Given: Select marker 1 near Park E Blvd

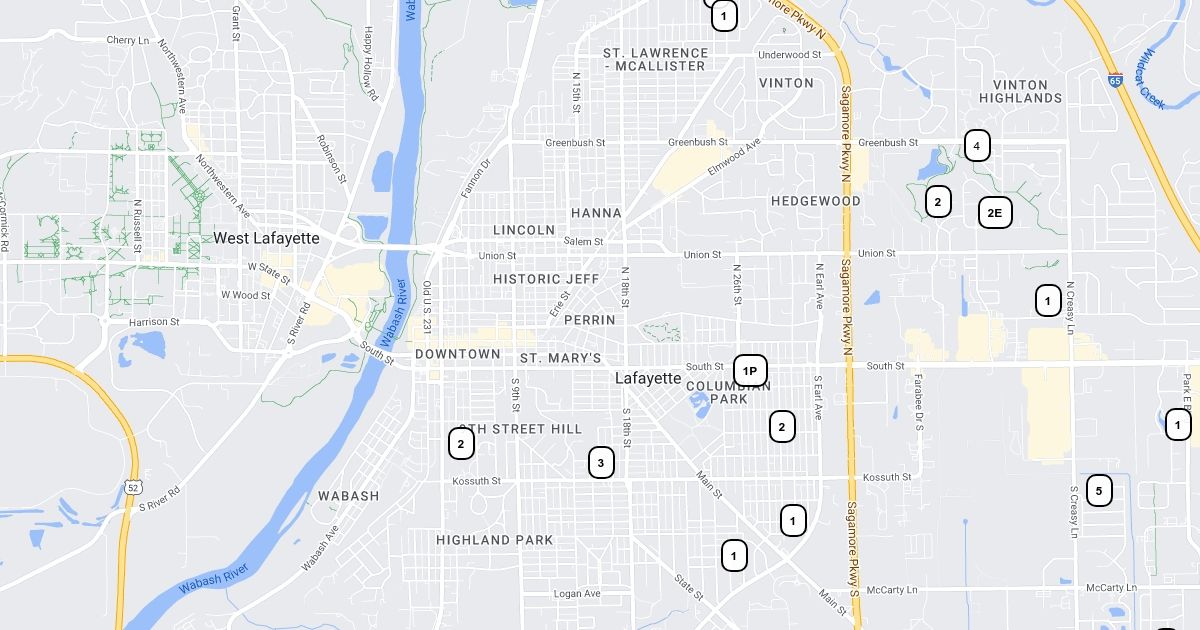Looking at the screenshot, I should coord(1178,424).
